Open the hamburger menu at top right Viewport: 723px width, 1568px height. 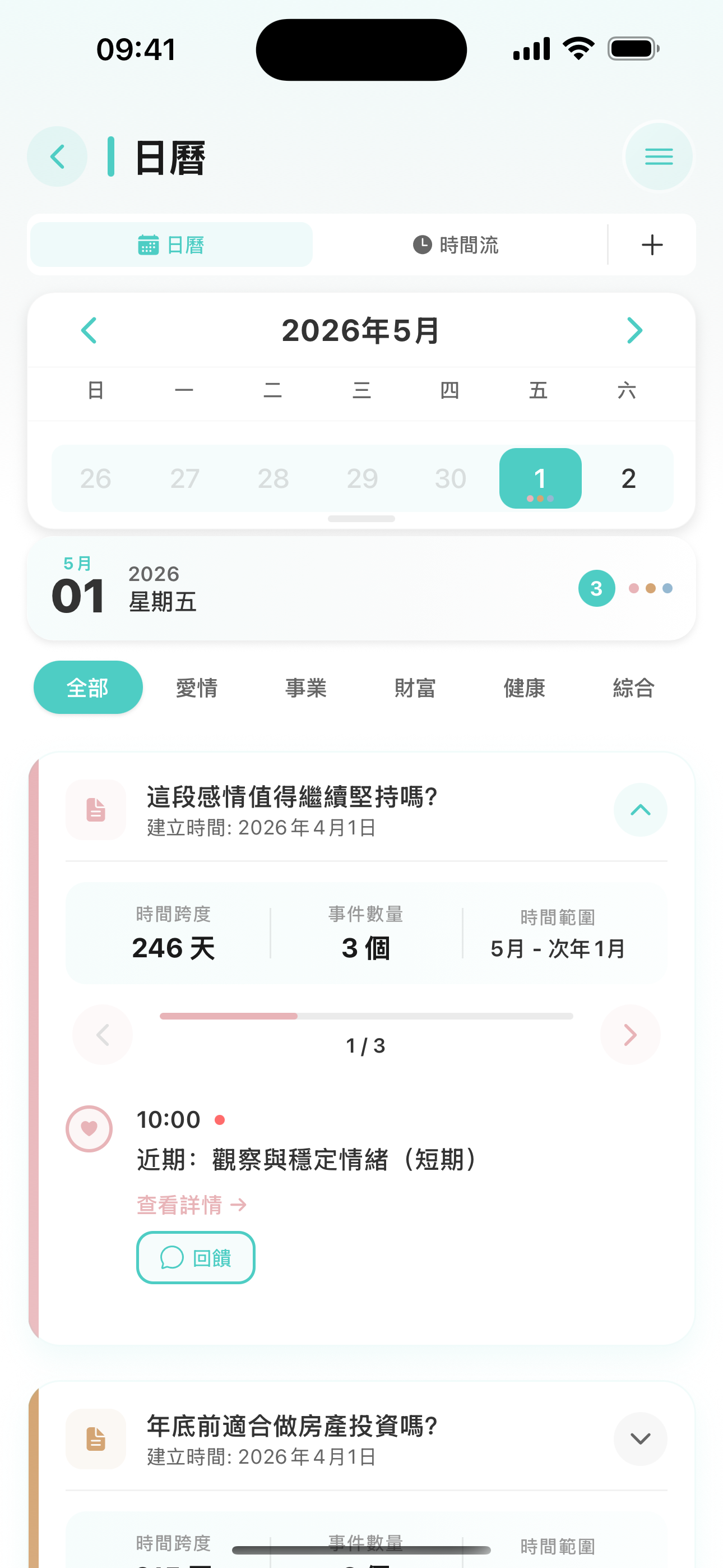pos(659,156)
